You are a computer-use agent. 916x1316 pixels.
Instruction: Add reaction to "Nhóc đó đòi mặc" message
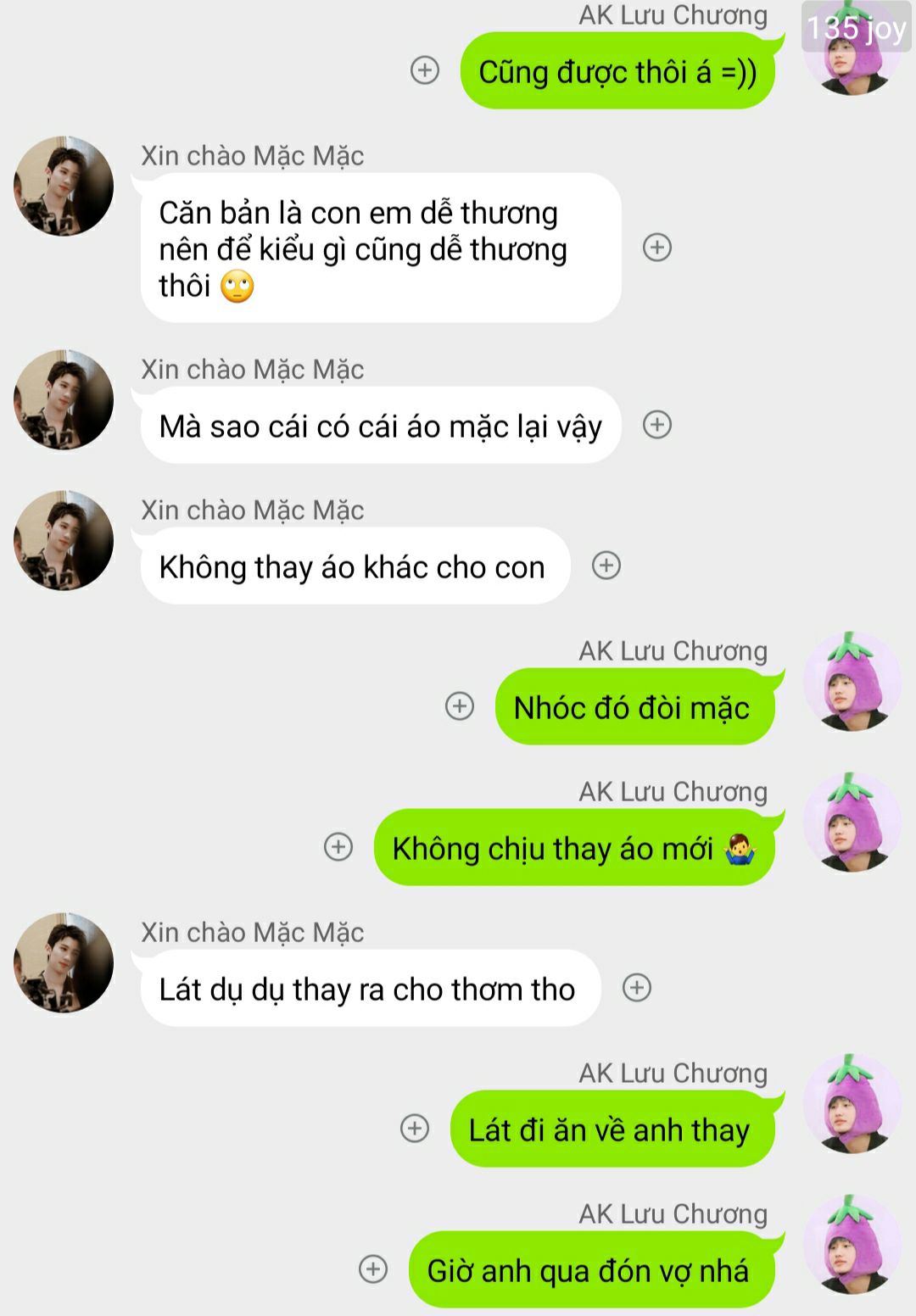click(460, 706)
